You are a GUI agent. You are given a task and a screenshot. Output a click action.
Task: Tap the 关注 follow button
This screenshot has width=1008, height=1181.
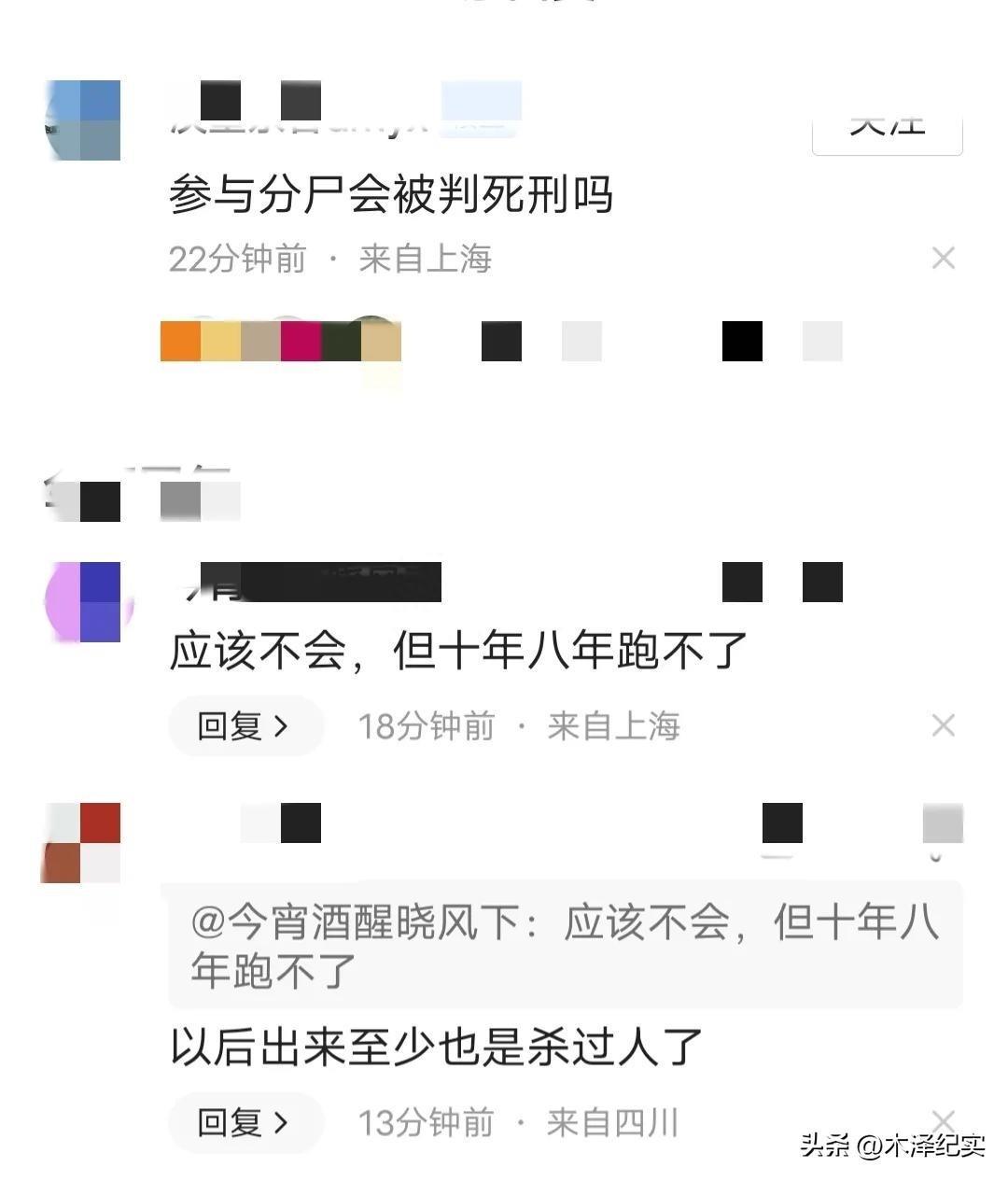pos(887,131)
